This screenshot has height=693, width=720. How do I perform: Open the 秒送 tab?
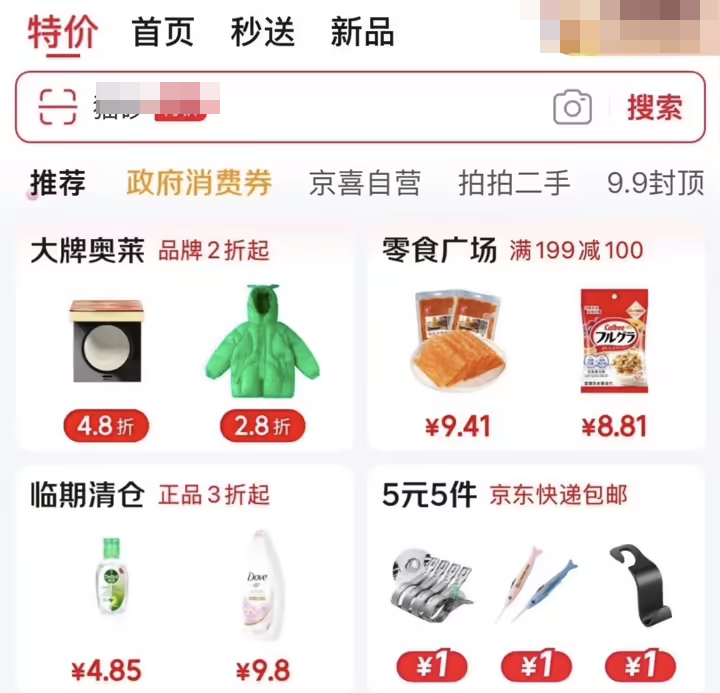click(x=263, y=32)
